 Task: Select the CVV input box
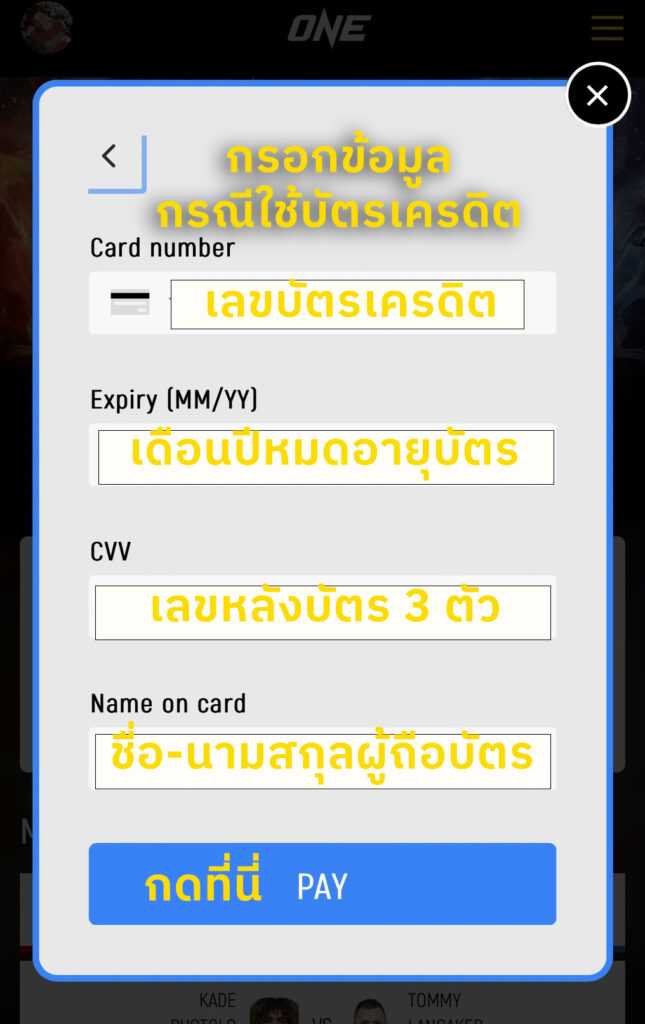[x=322, y=611]
